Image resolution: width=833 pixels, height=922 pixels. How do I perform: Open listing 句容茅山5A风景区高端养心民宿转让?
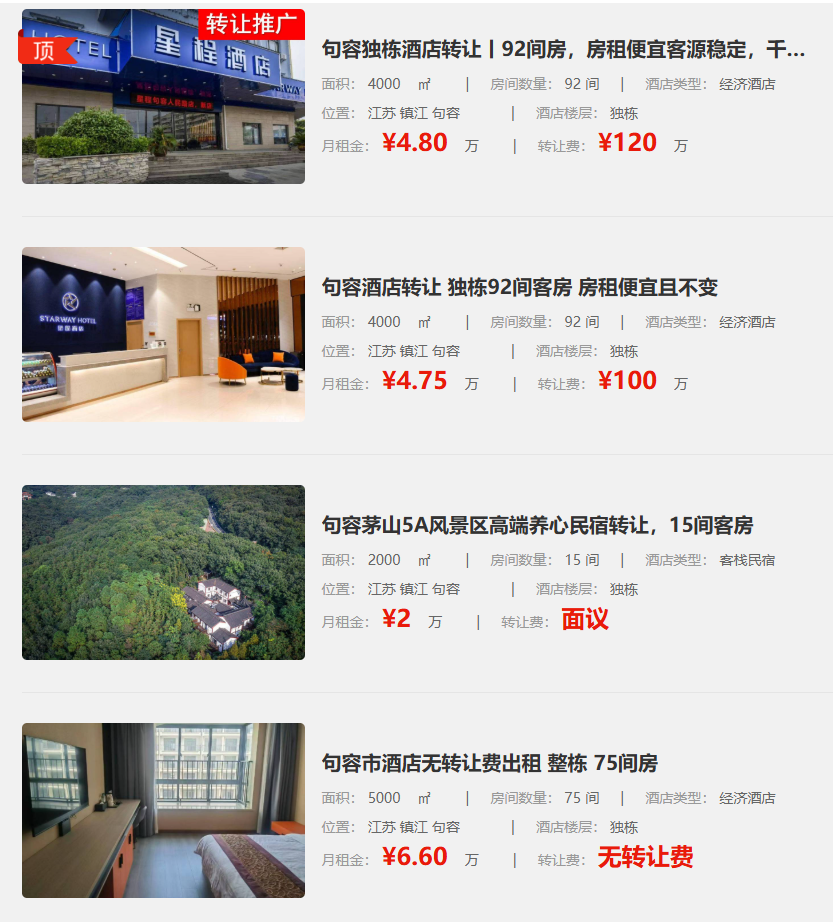tap(537, 526)
